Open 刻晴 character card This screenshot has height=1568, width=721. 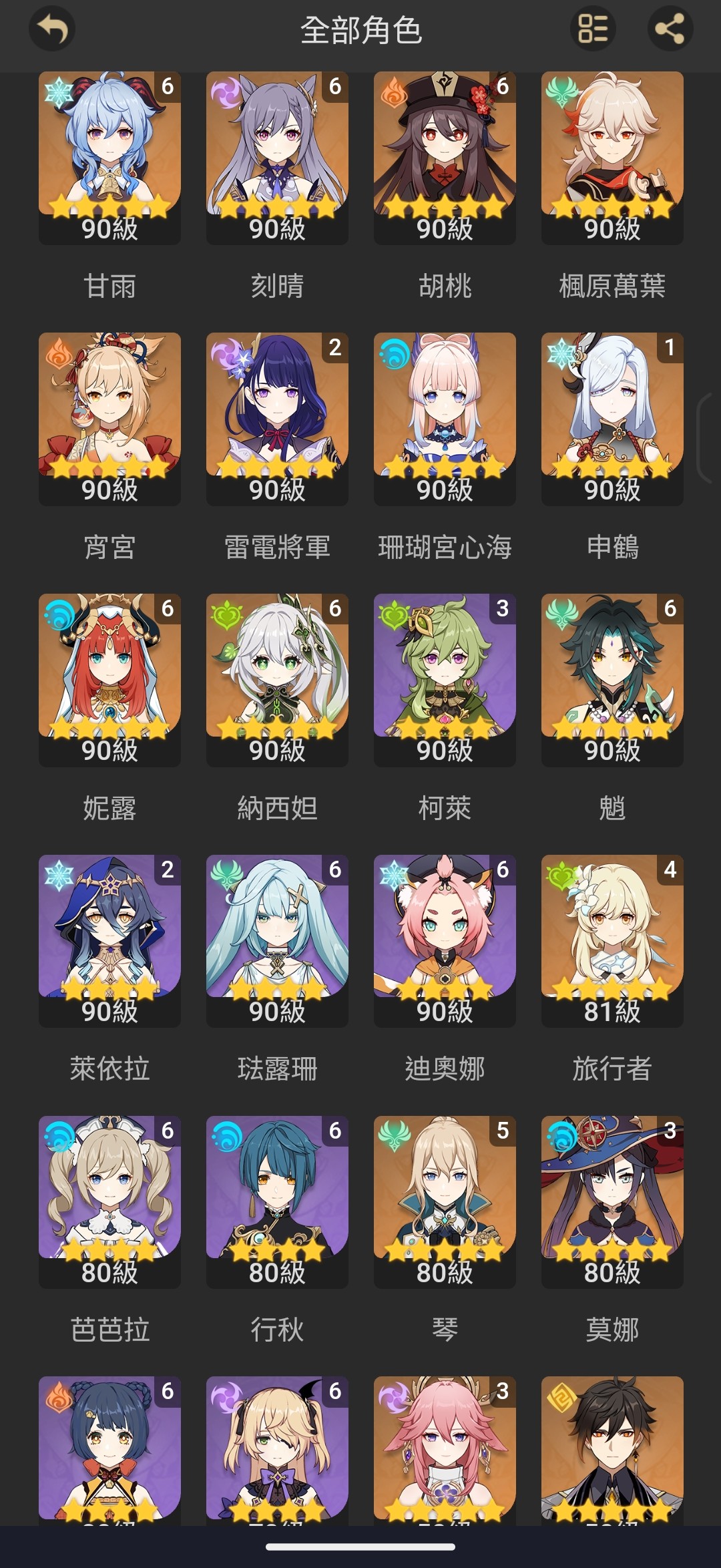[277, 158]
